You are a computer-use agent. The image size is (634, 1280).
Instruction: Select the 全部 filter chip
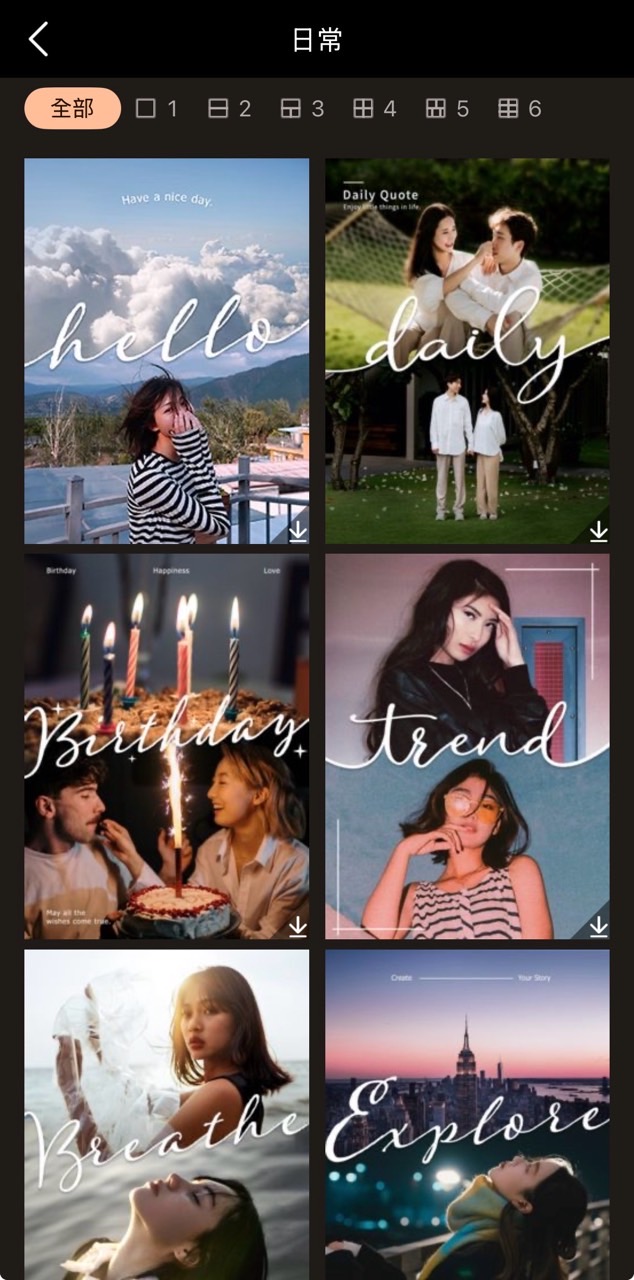pyautogui.click(x=72, y=108)
